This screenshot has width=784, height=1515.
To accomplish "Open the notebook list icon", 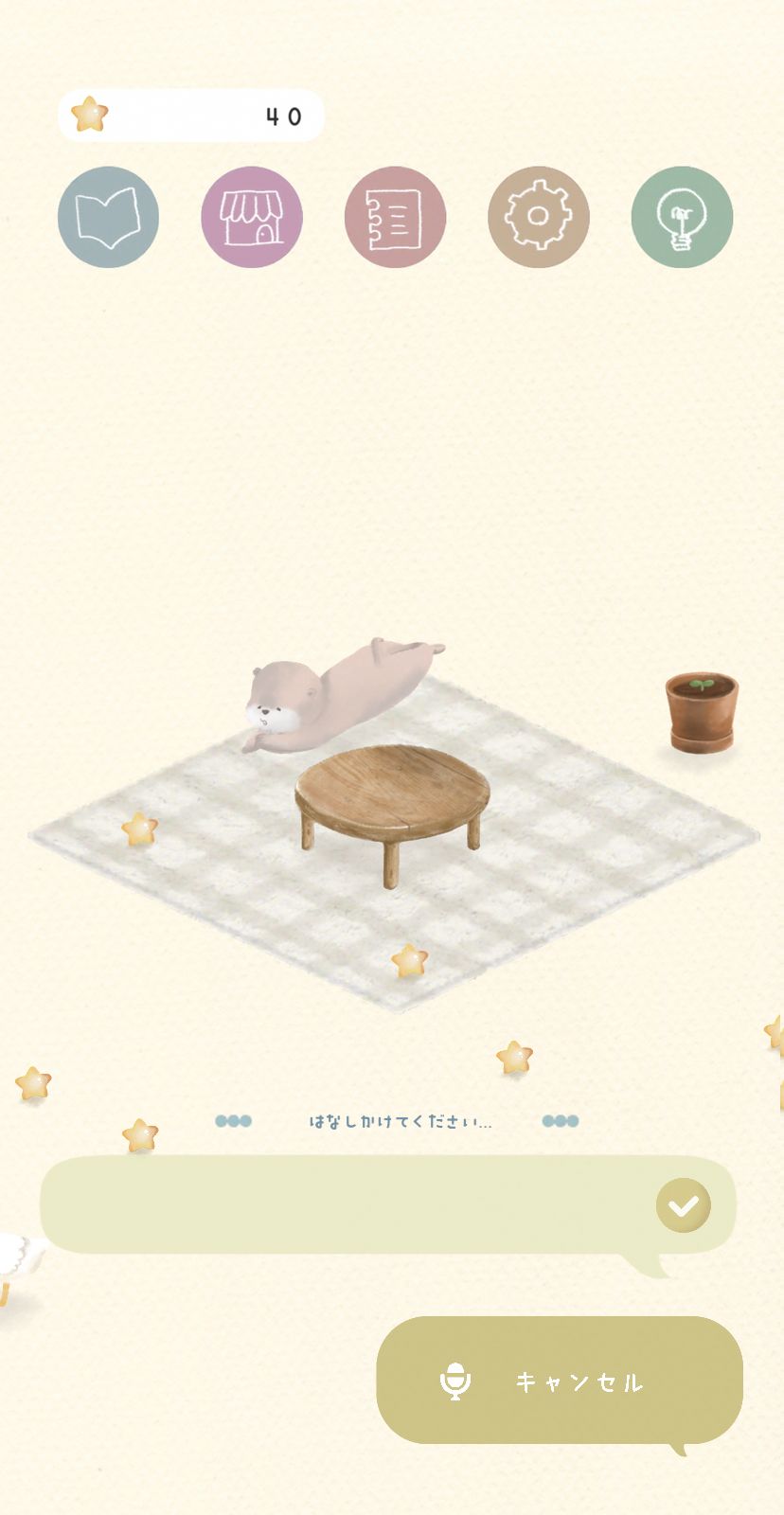I will (395, 217).
